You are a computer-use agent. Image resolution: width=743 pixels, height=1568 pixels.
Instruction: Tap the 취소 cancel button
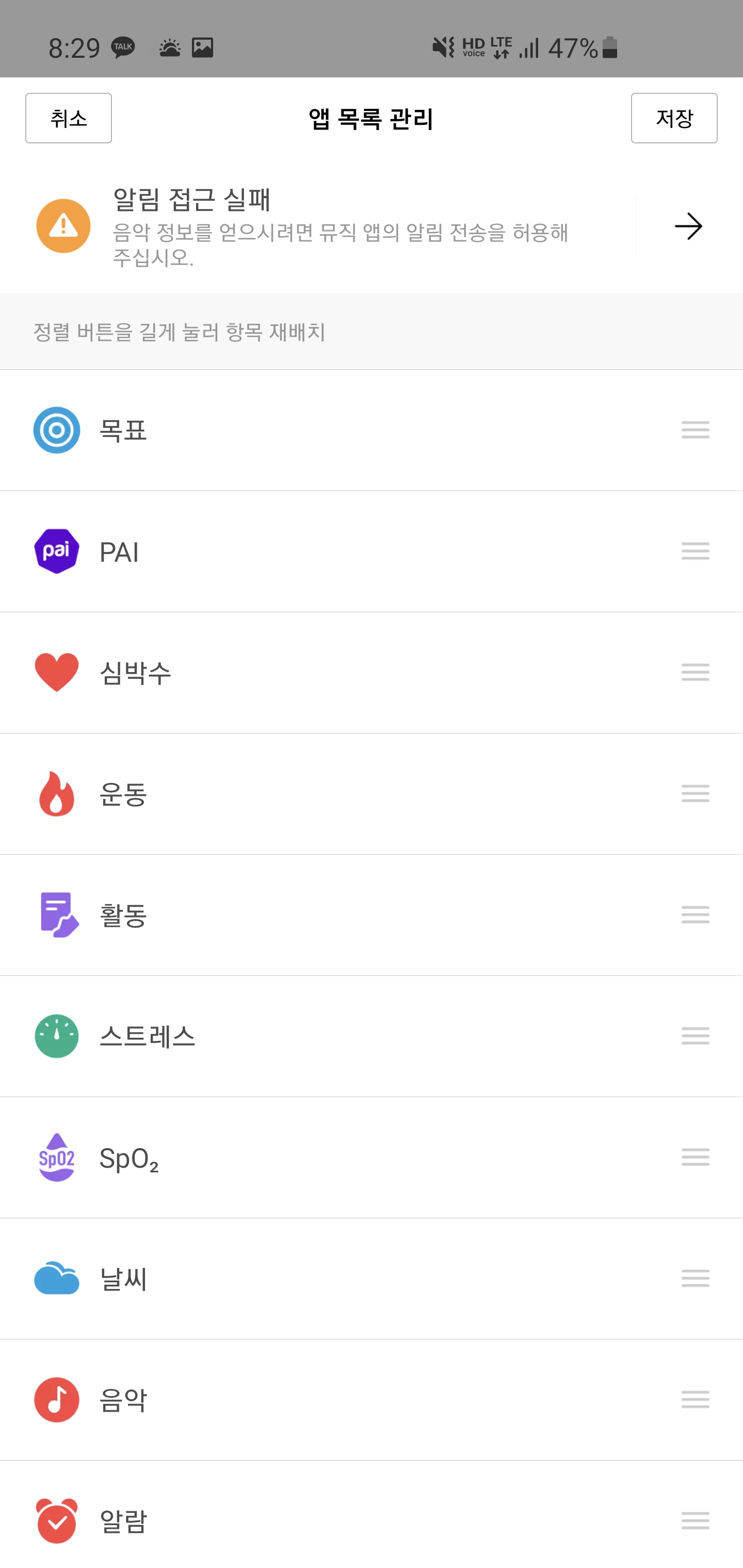pos(68,118)
